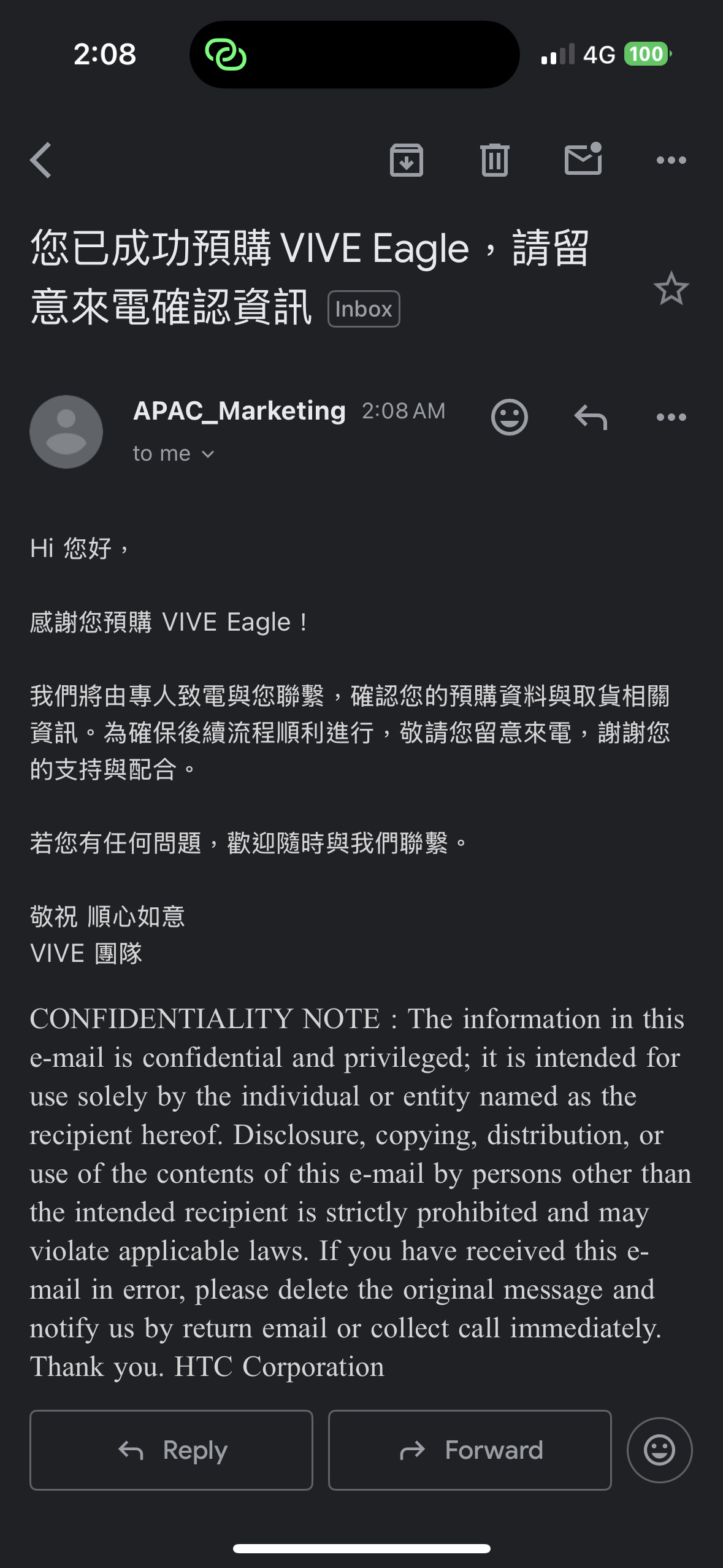
Task: Tap the Inbox label chip
Action: tap(364, 309)
